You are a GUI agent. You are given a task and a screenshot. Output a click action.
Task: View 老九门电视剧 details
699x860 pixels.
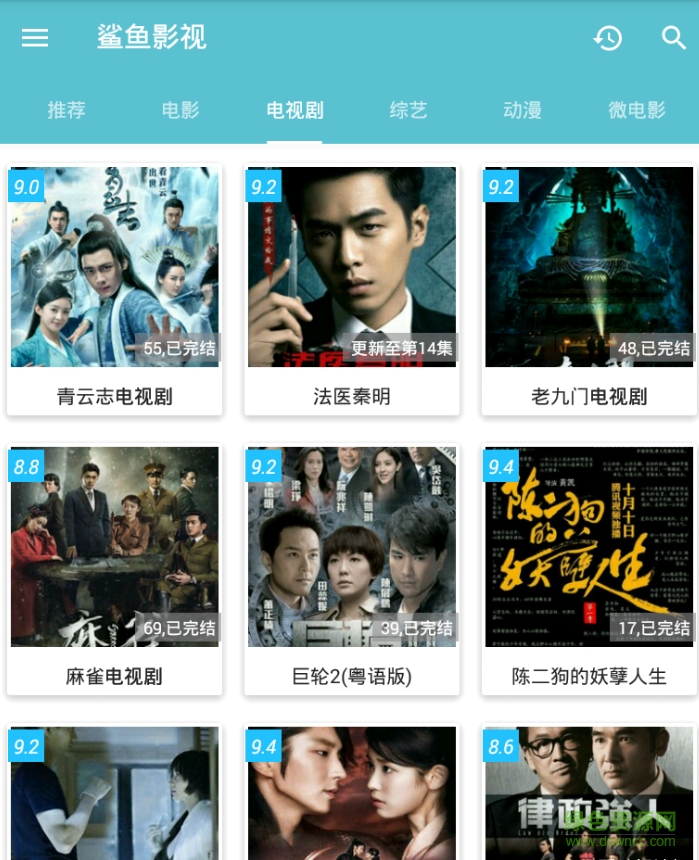(x=589, y=288)
